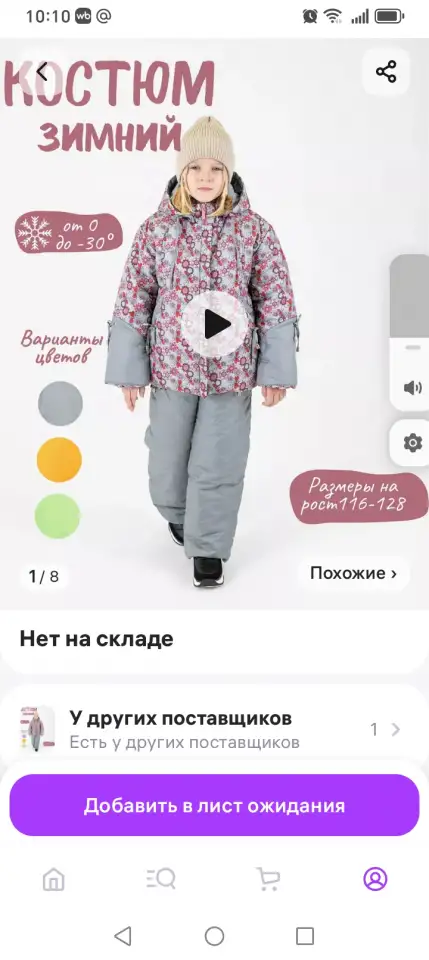Open the catalog search tab

coord(161,879)
